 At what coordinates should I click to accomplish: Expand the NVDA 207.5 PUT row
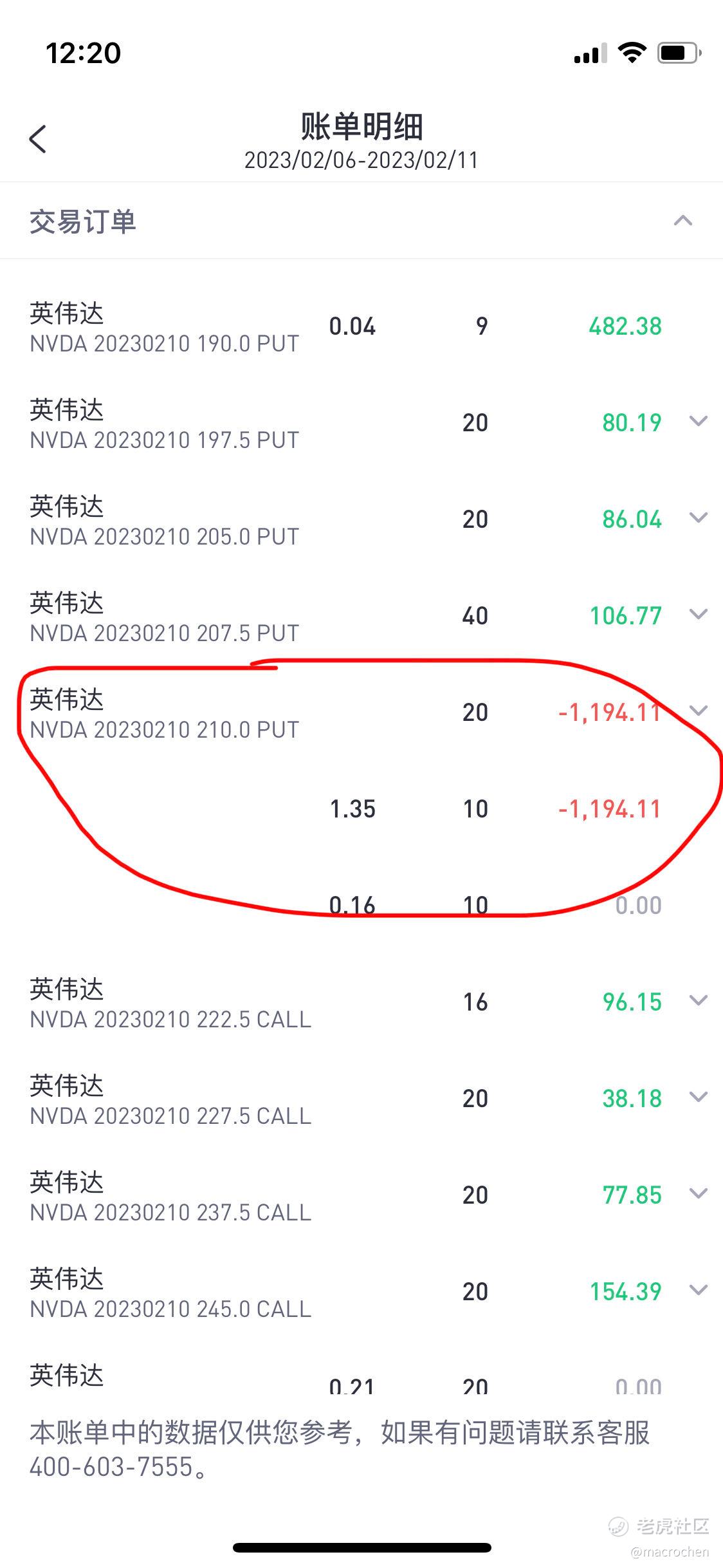pos(698,615)
